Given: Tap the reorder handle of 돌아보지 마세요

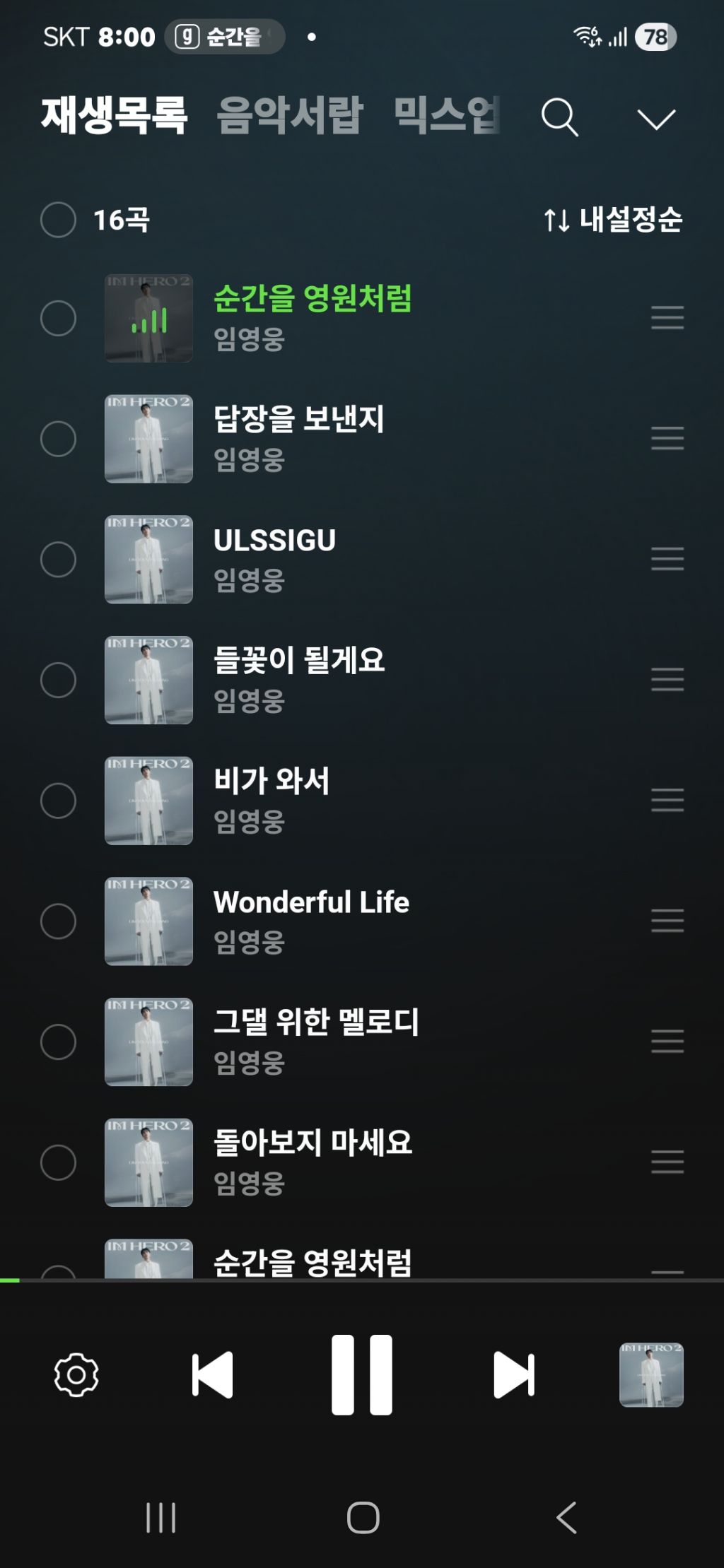Looking at the screenshot, I should coord(667,1162).
